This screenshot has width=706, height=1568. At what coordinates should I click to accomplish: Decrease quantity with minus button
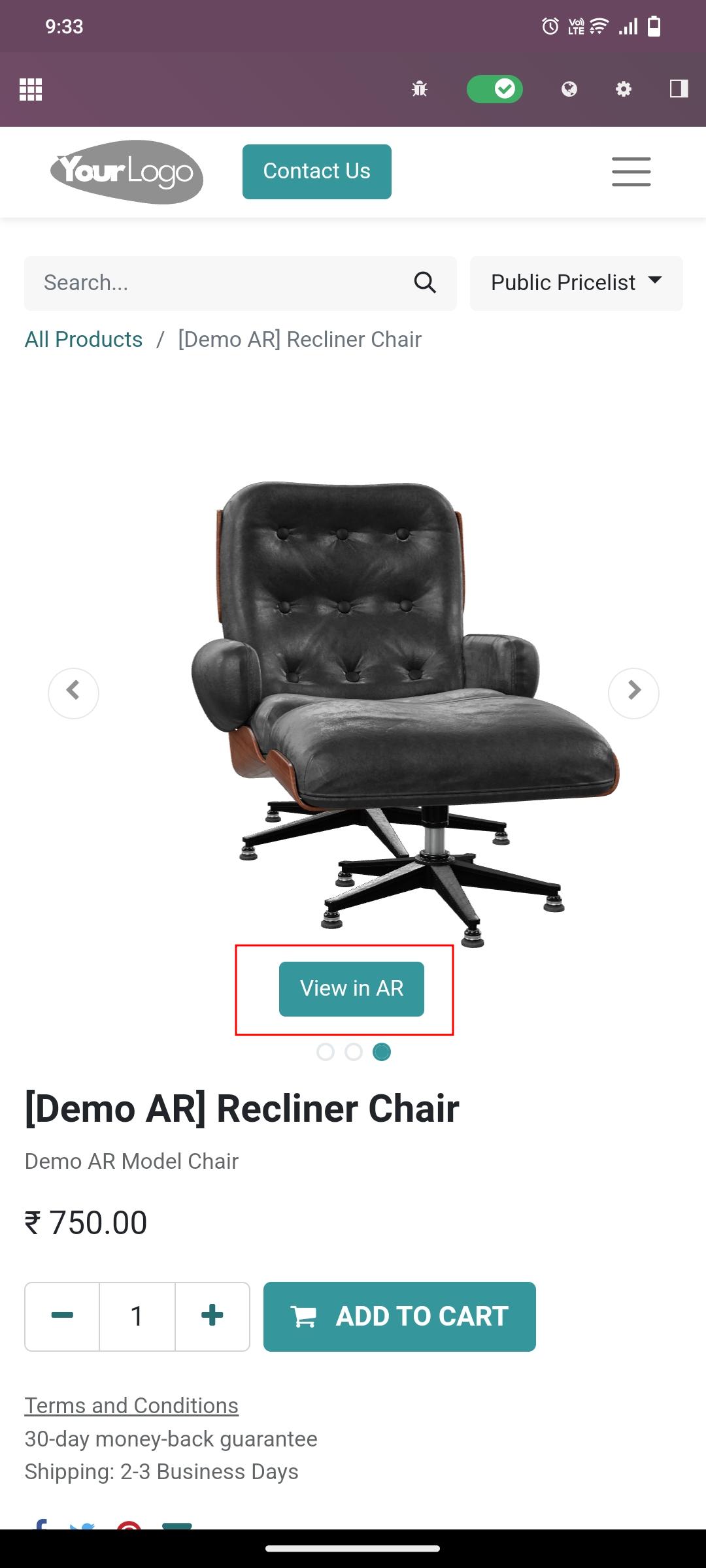tap(62, 1316)
